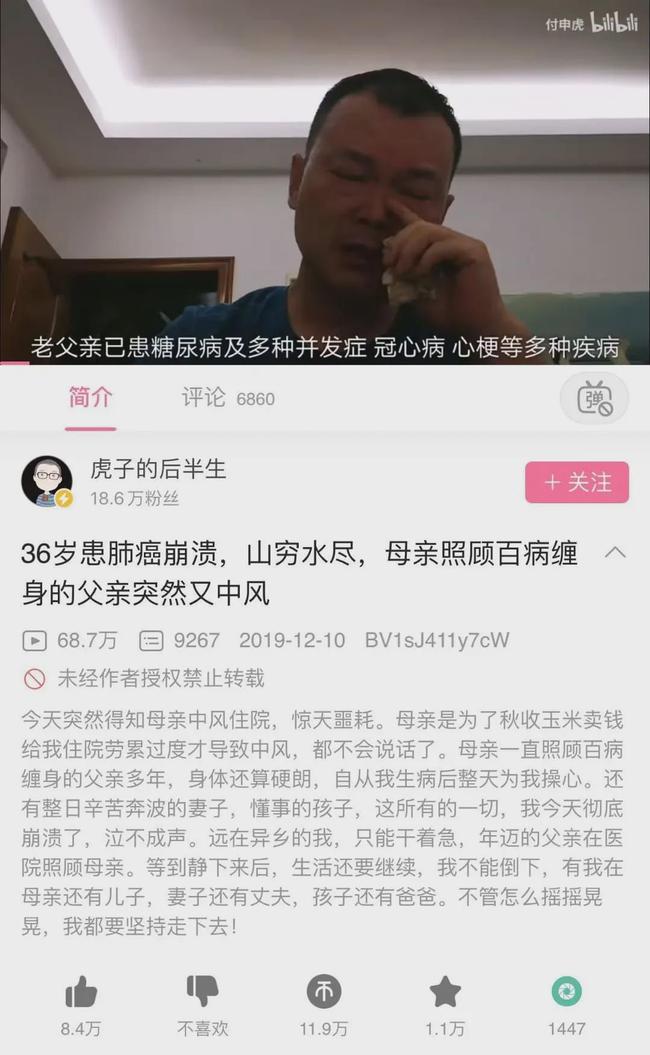
Task: Collapse the video description with the chevron
Action: point(615,553)
